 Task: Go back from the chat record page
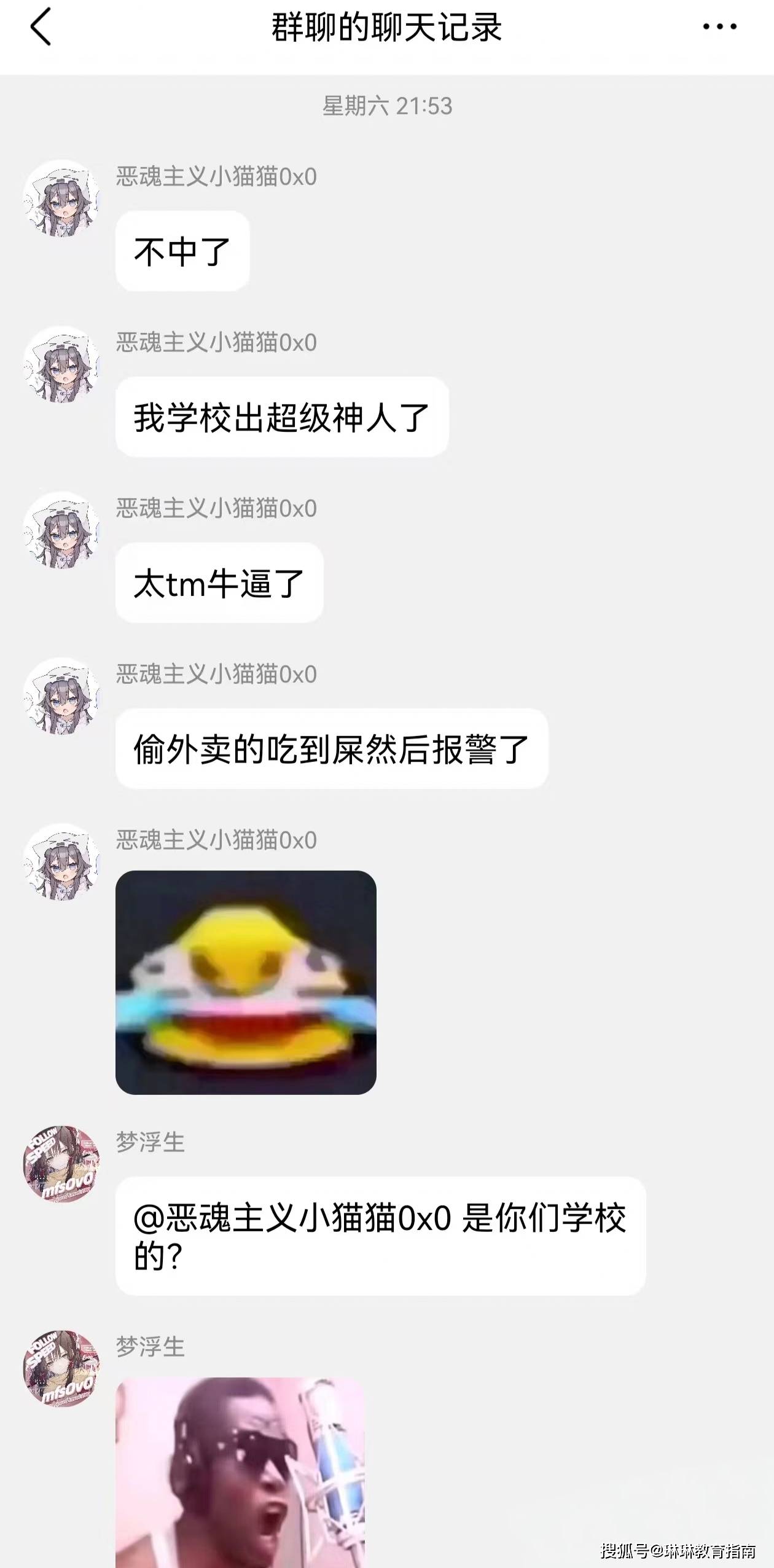[x=41, y=28]
